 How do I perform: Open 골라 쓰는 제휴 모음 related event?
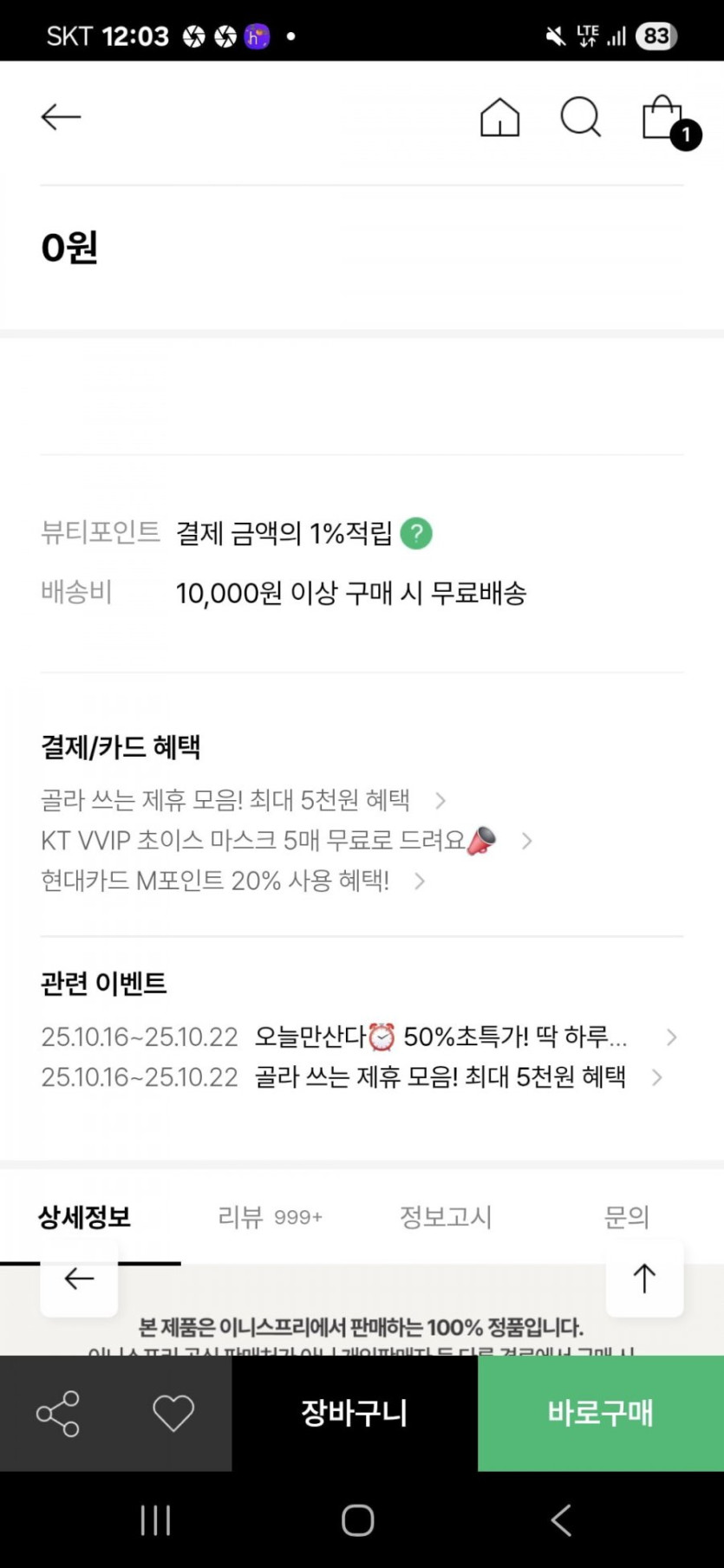coord(352,1077)
